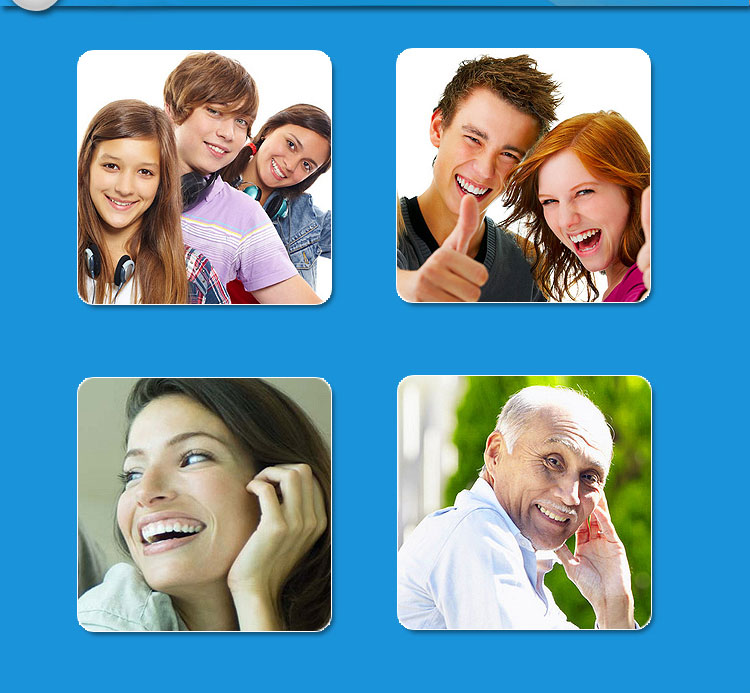
Task: Select the thumbs-up couple tile
Action: point(523,175)
